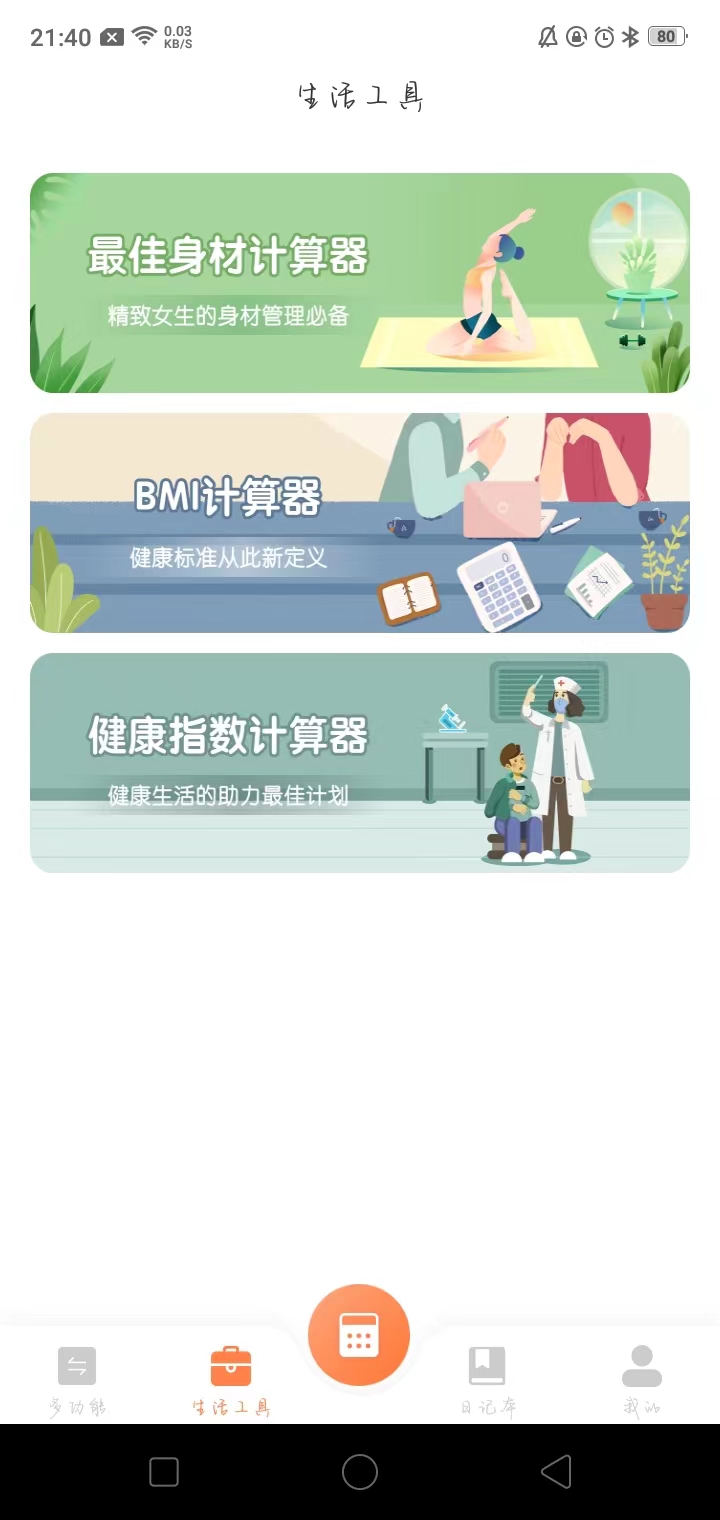The image size is (720, 1520).
Task: Open the diary via the 日记本 book icon
Action: tap(487, 1365)
